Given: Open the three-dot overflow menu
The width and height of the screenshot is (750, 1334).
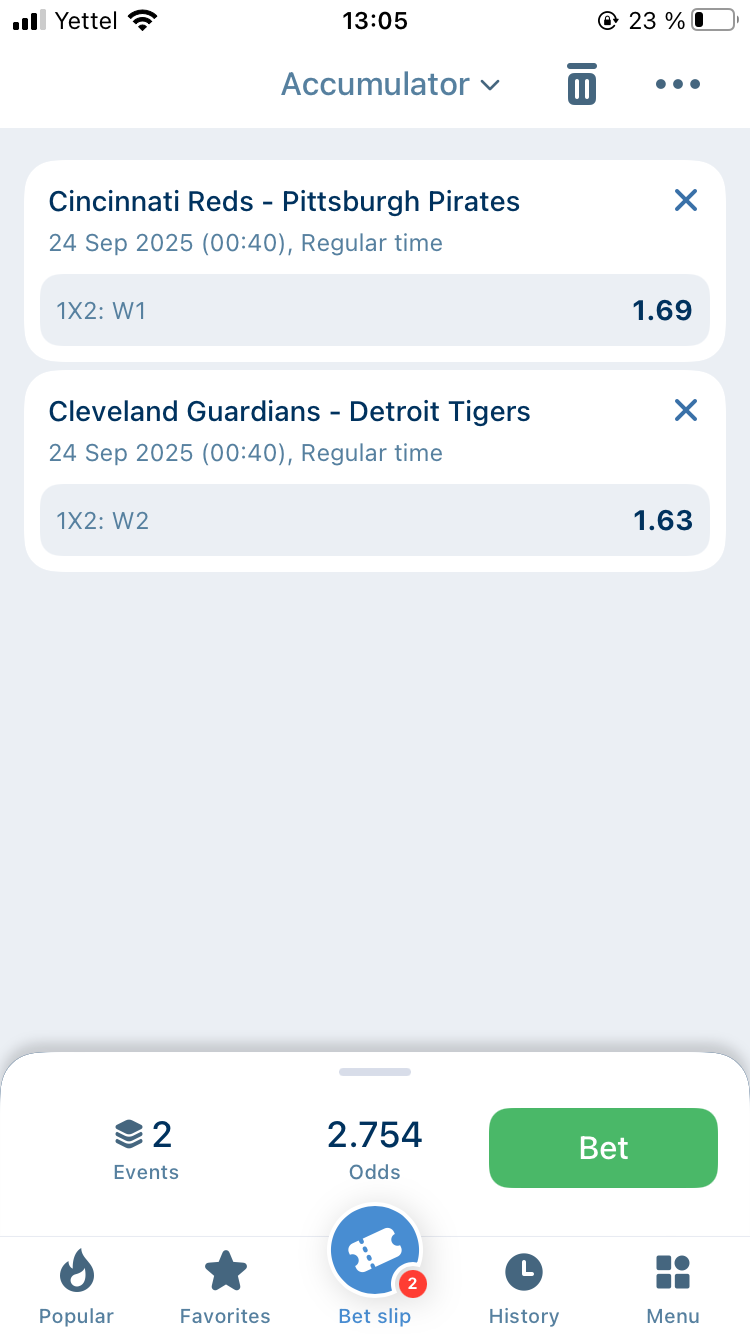Looking at the screenshot, I should pos(678,84).
